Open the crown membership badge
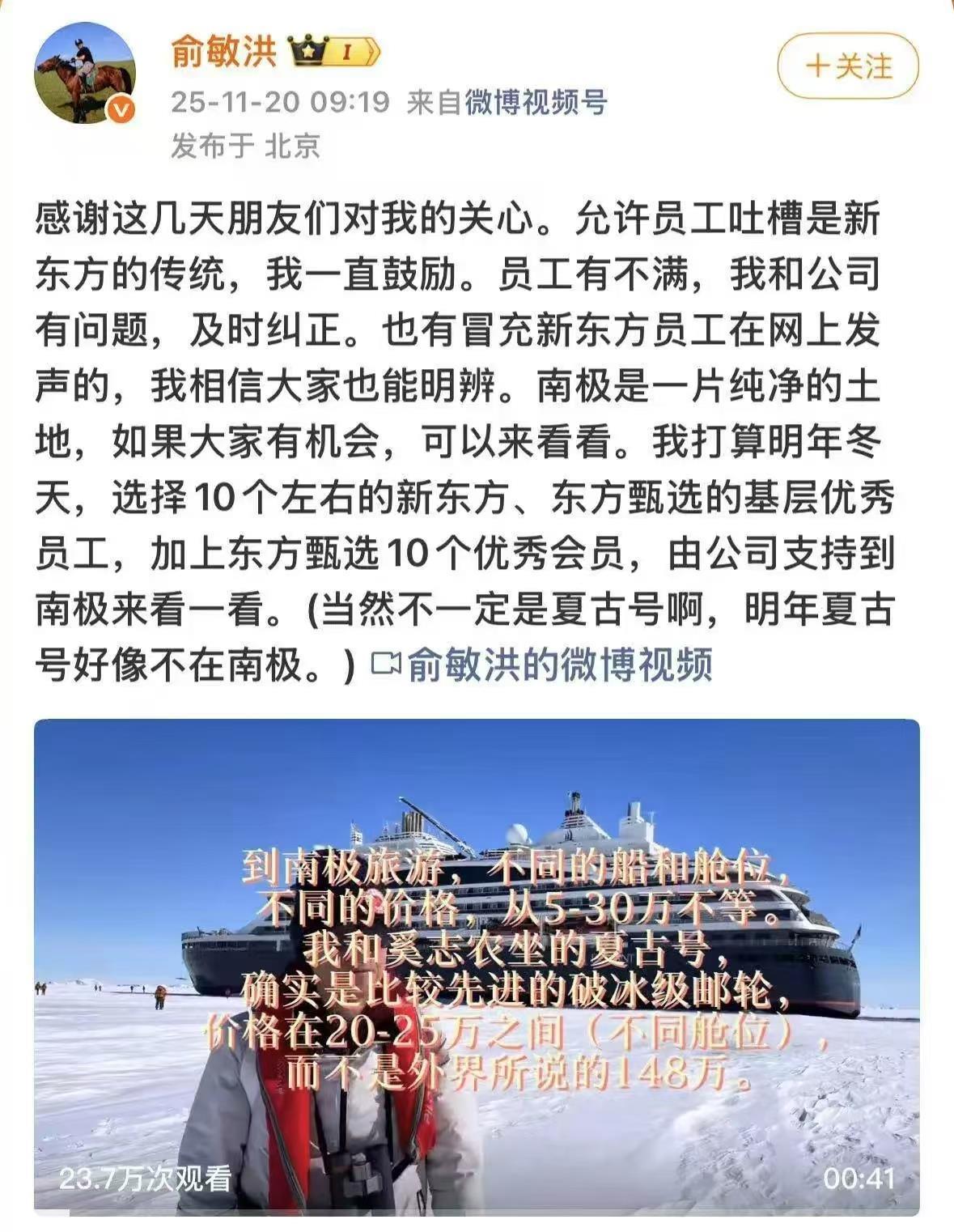 333,53
